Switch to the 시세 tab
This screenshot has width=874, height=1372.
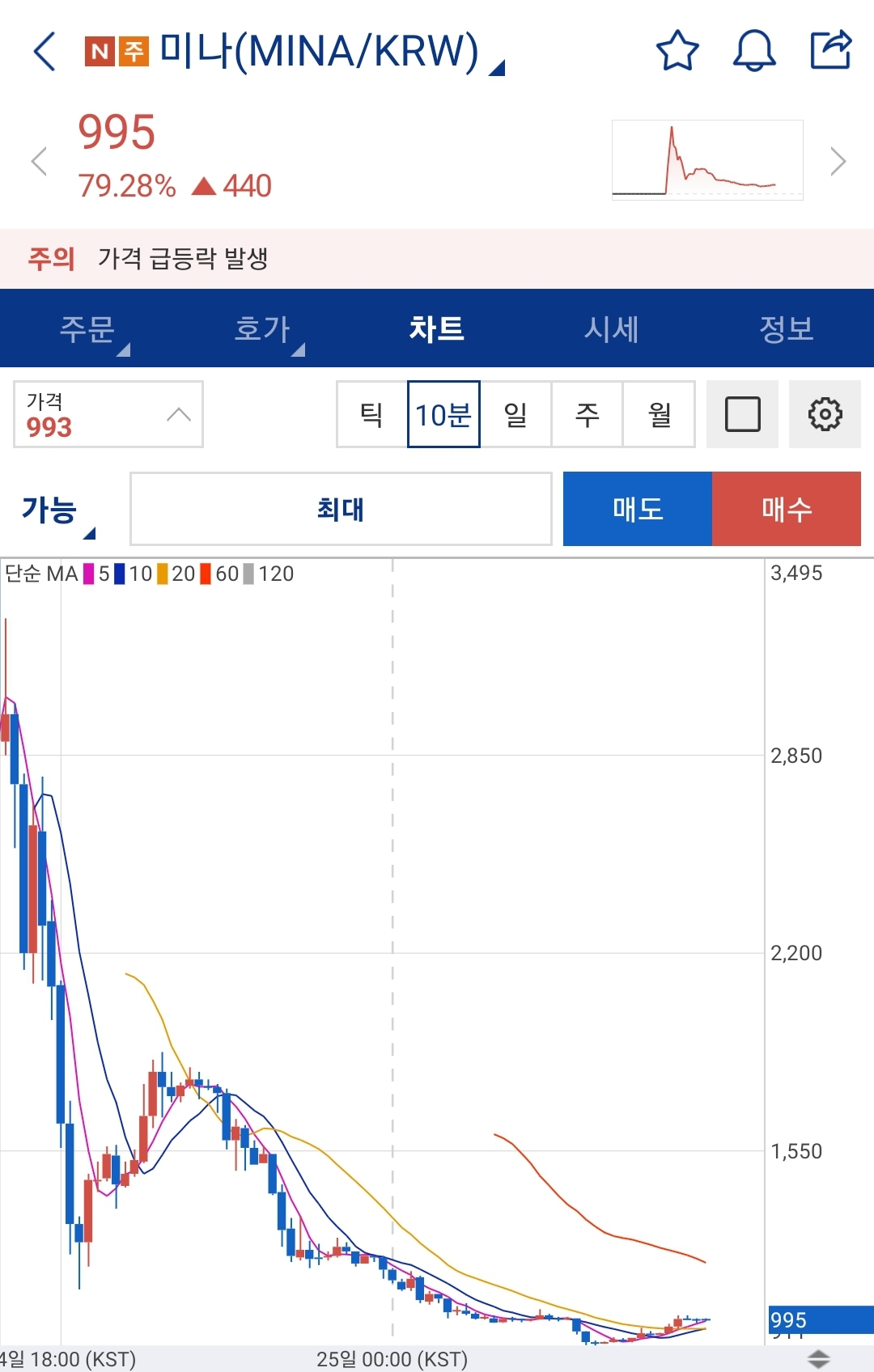612,328
